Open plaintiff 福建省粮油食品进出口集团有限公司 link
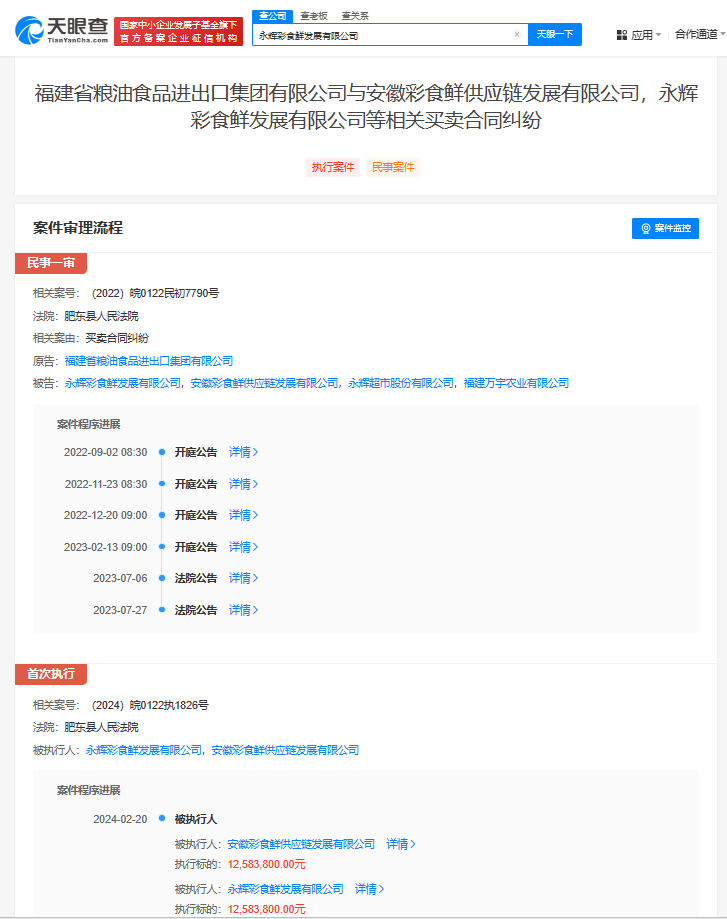The width and height of the screenshot is (727, 919). [149, 361]
